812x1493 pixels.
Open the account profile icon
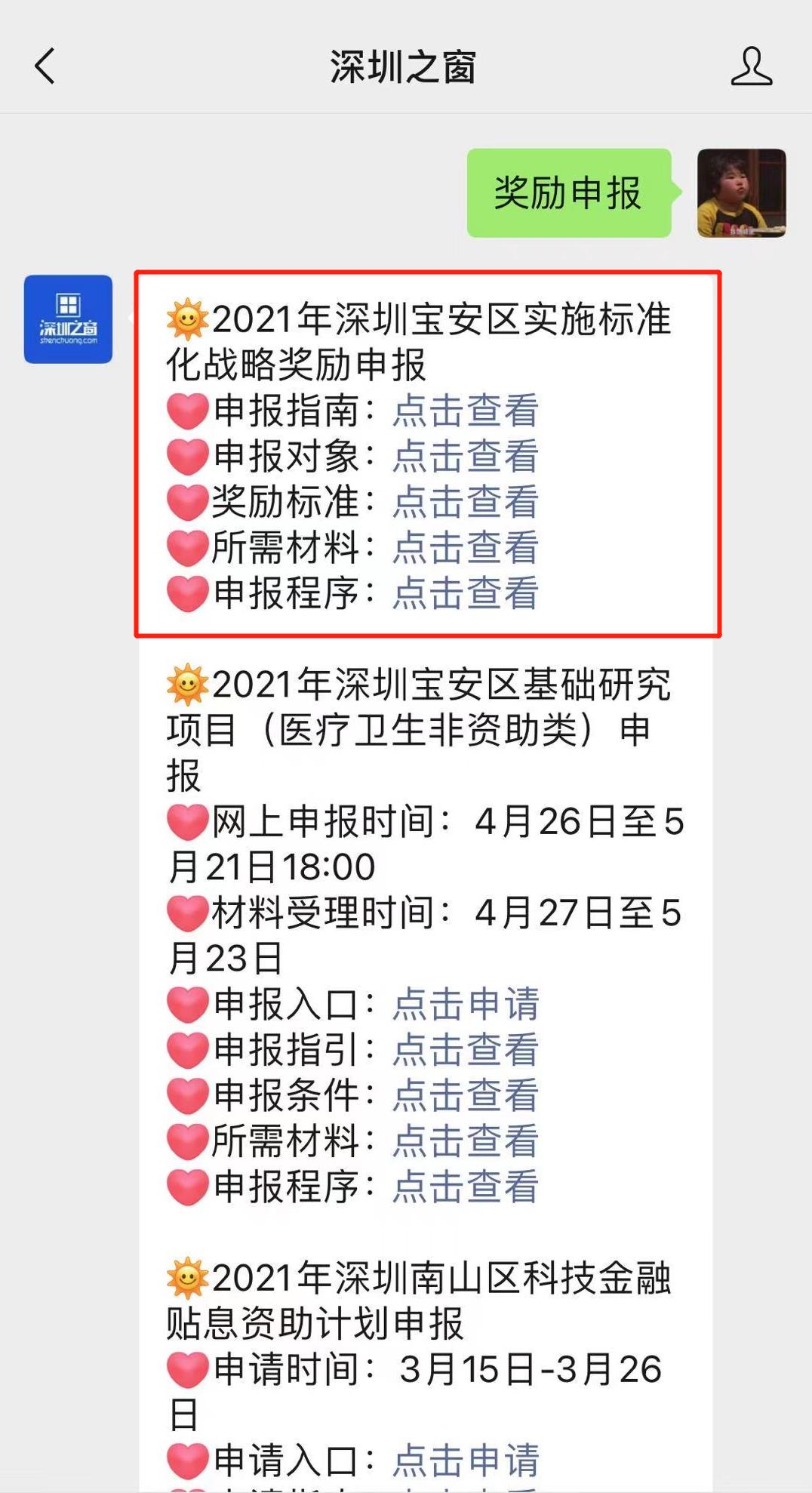(x=751, y=66)
